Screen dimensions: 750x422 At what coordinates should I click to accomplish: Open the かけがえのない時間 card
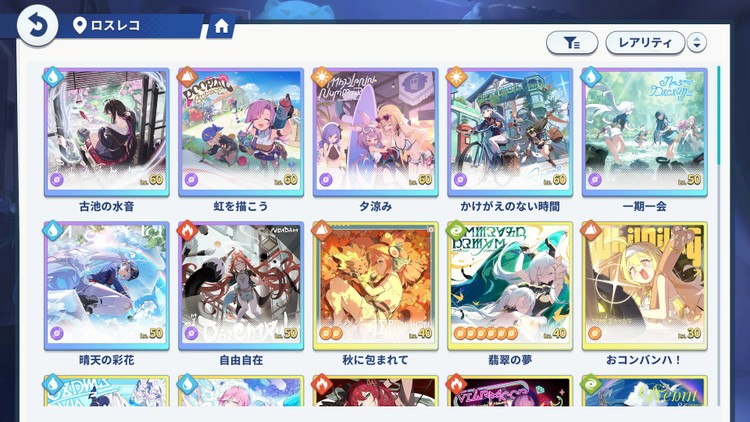(509, 131)
